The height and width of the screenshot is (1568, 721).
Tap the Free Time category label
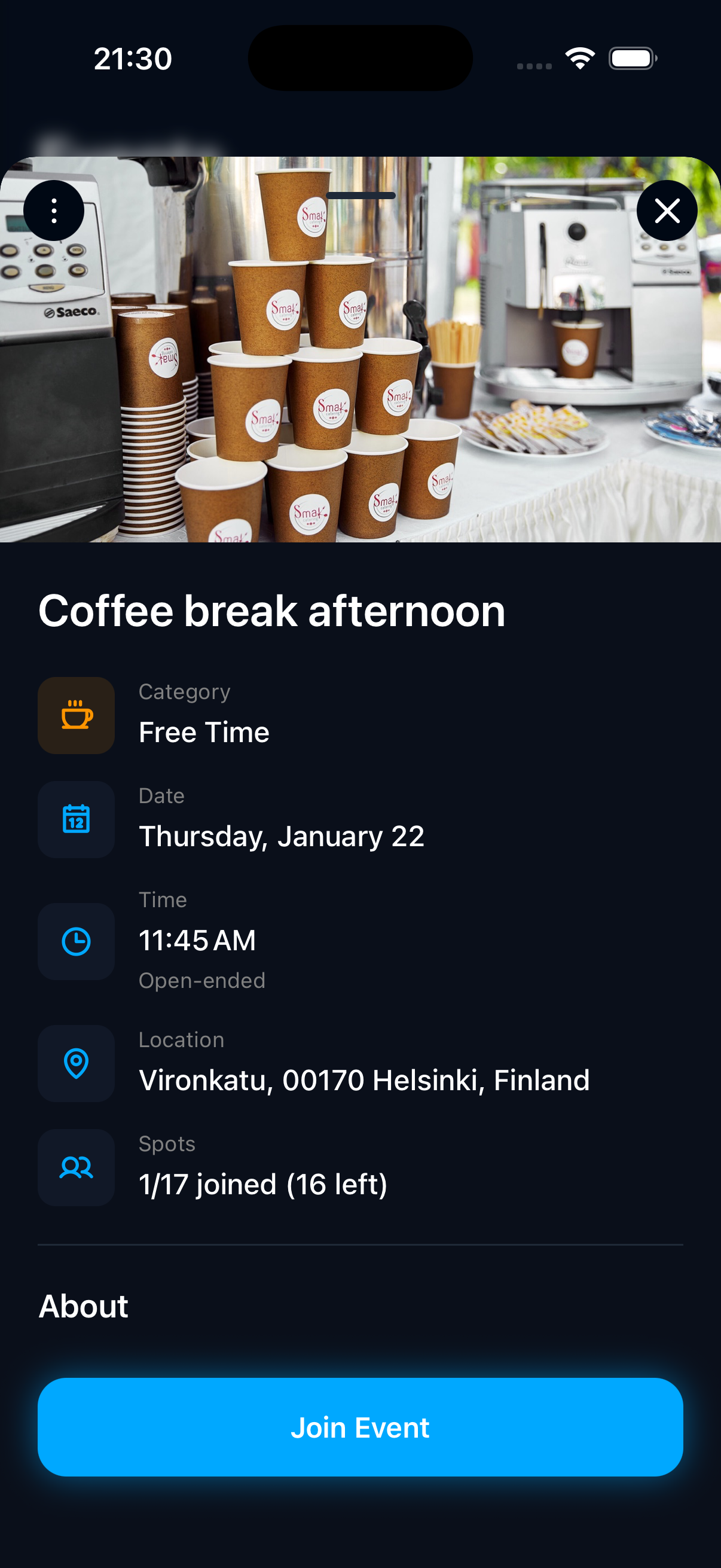(x=204, y=731)
